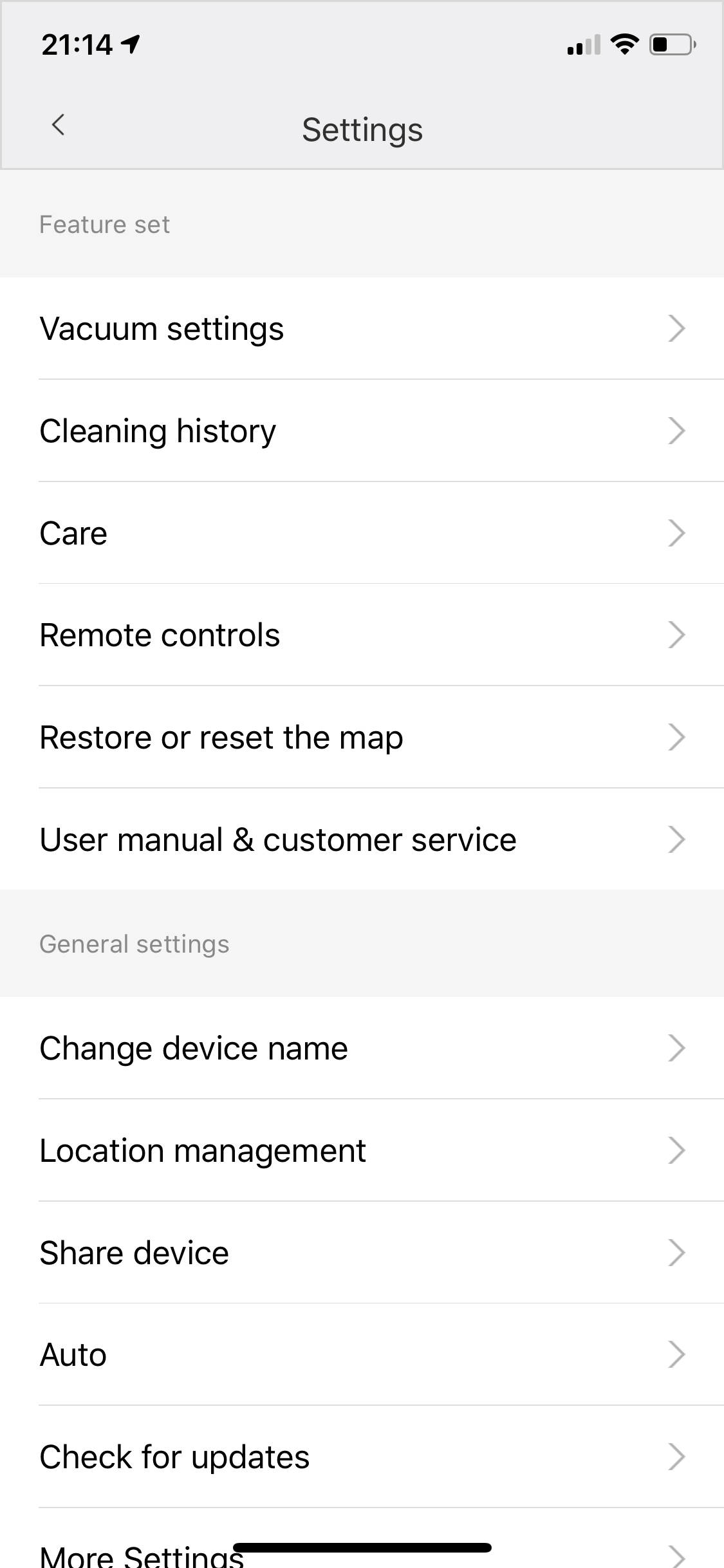
Task: Open the Care section
Action: coord(362,533)
